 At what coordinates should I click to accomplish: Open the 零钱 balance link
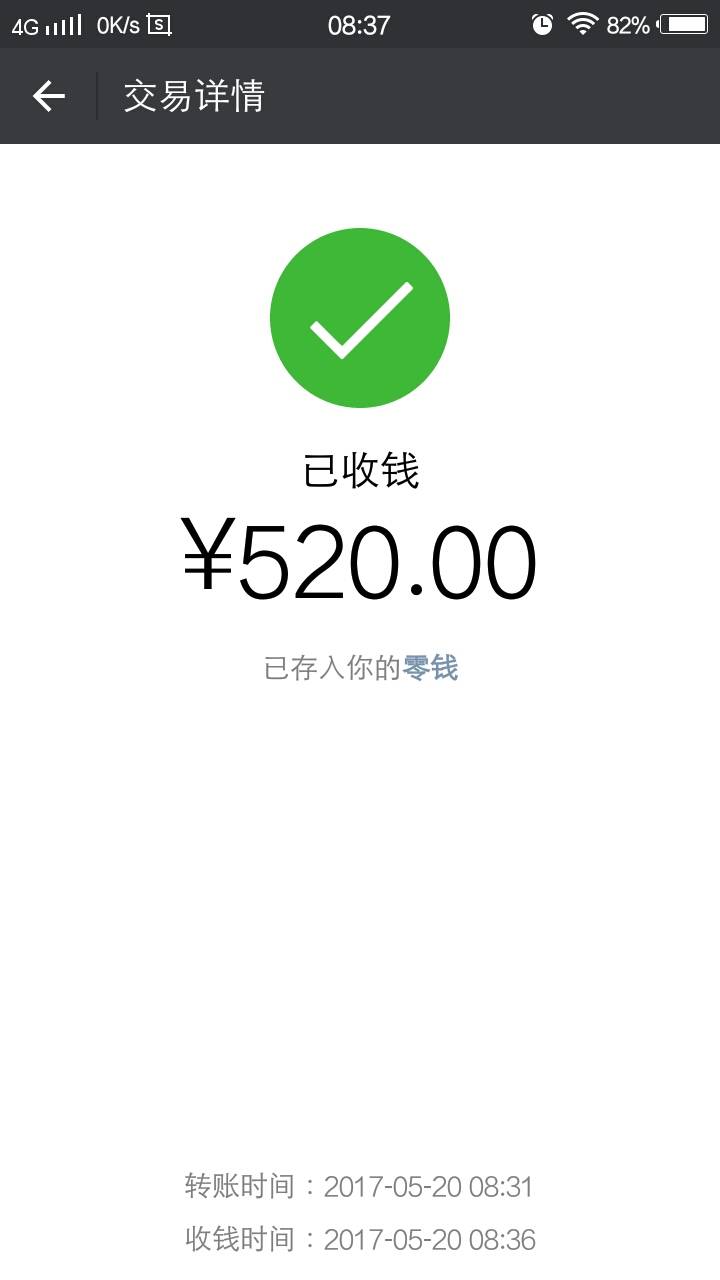click(x=430, y=668)
